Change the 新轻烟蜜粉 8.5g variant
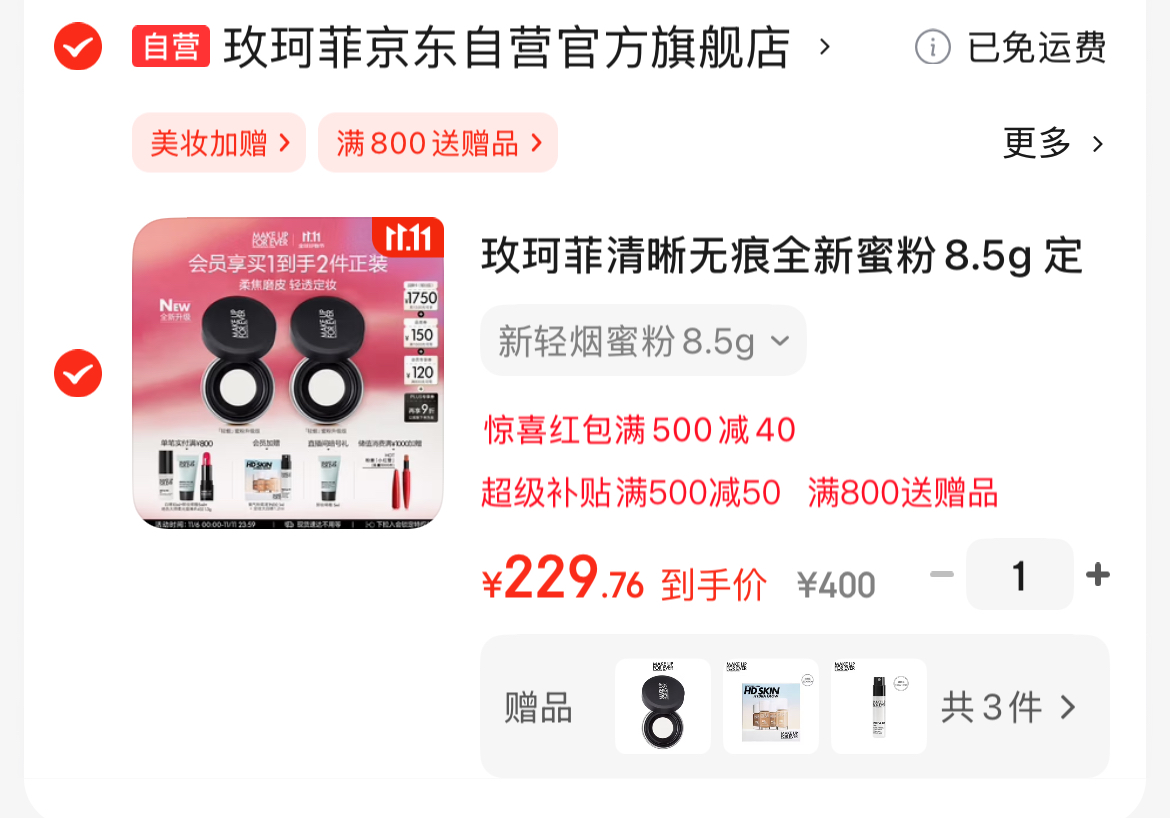 point(643,341)
